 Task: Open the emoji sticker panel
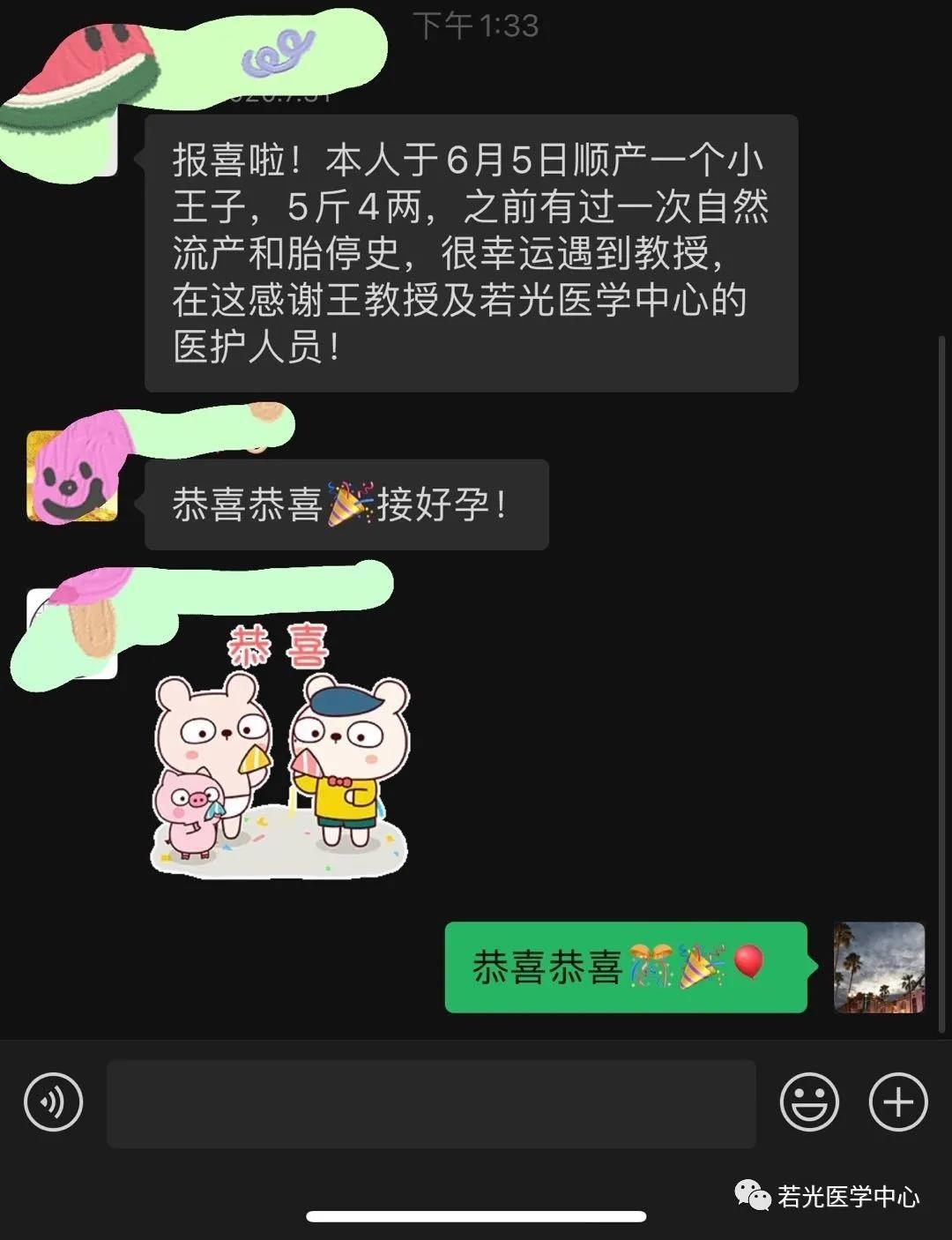(808, 1102)
